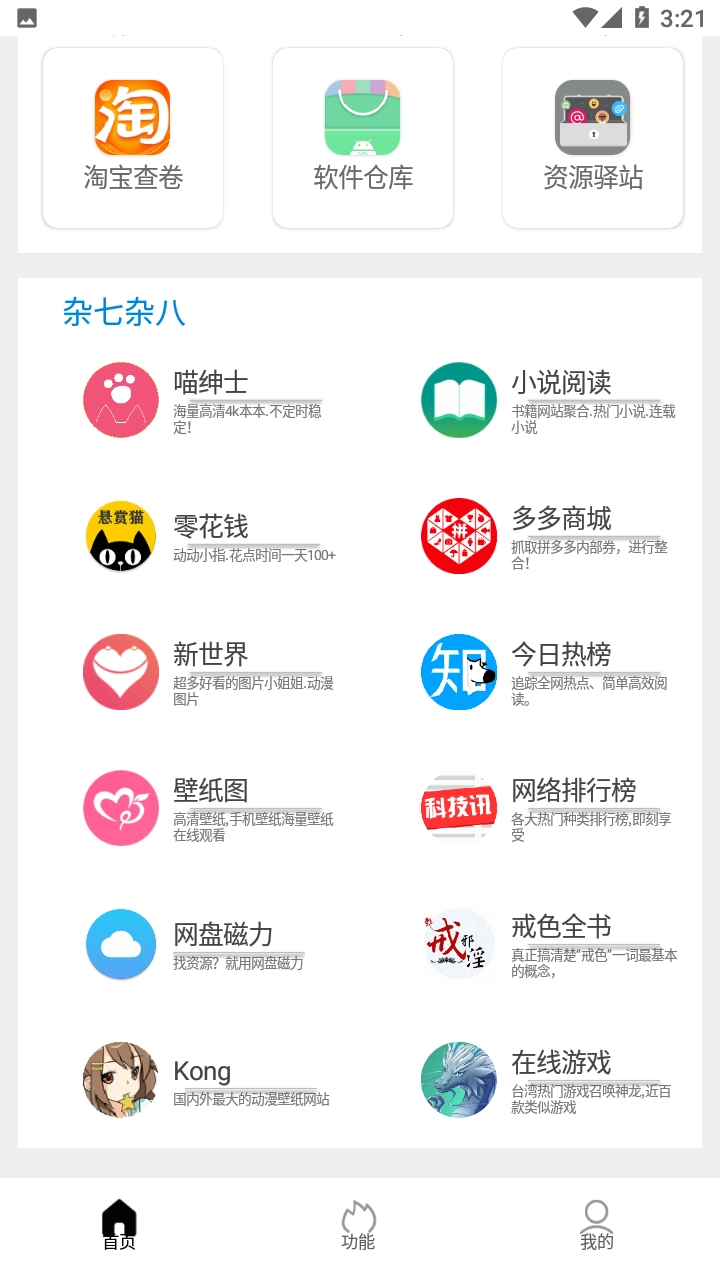
Task: Select the 零花钱 black cat icon
Action: [x=120, y=536]
